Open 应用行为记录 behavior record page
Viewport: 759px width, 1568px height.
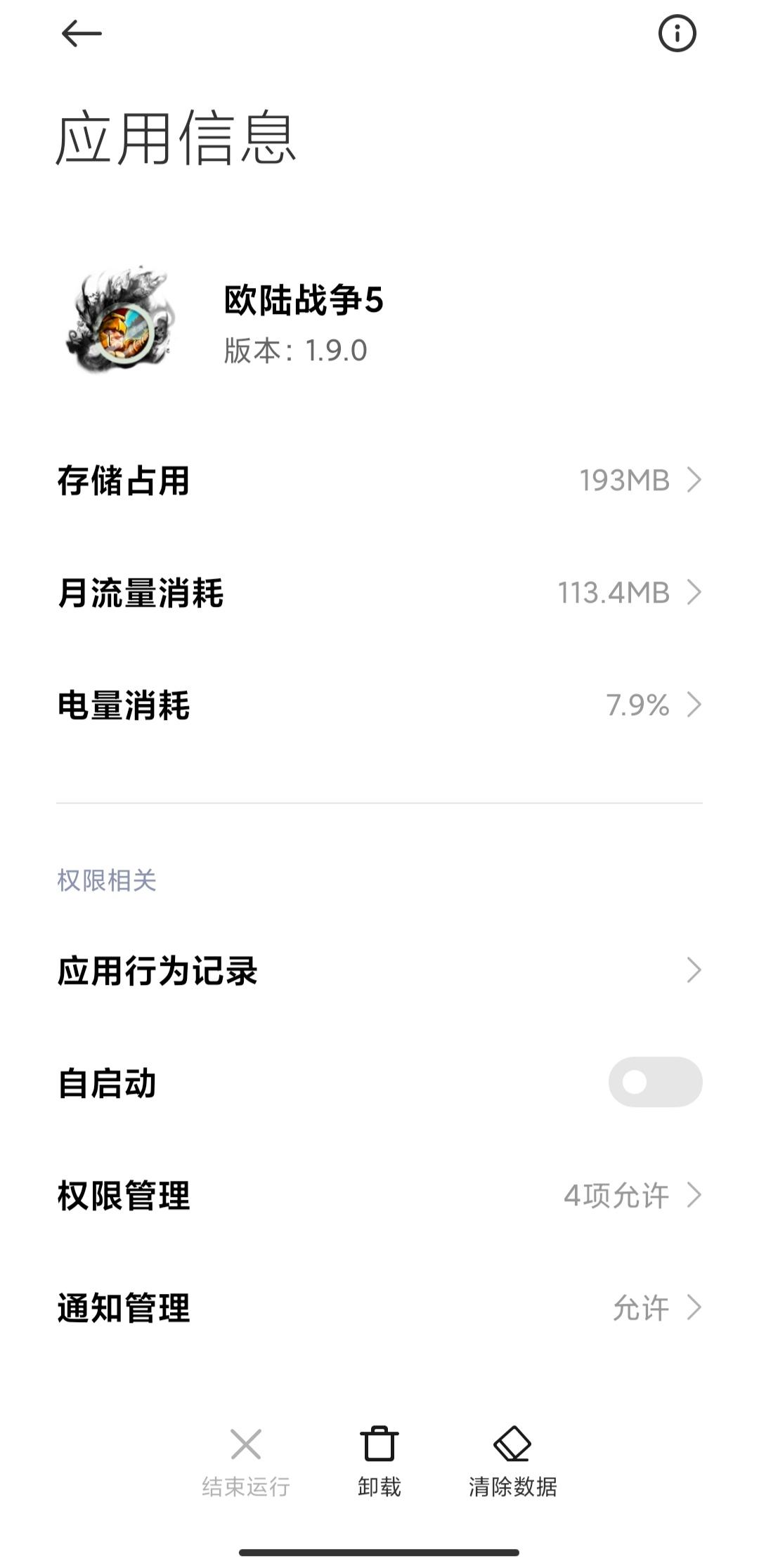[x=379, y=971]
